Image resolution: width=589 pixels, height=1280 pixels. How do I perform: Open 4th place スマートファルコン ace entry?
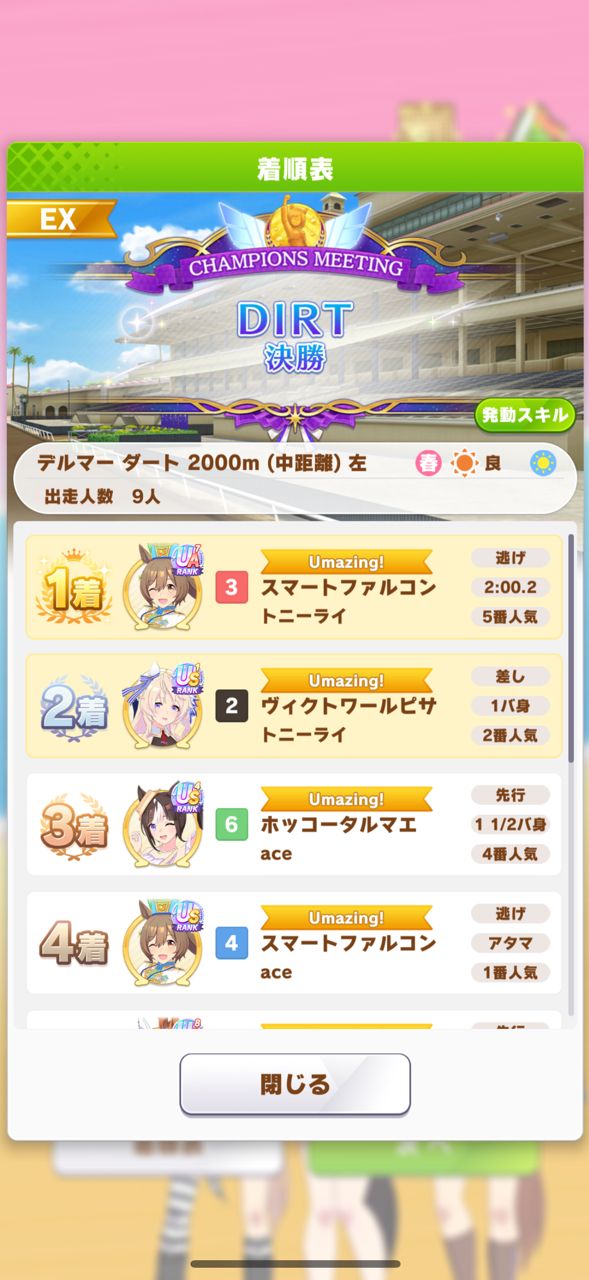(294, 943)
